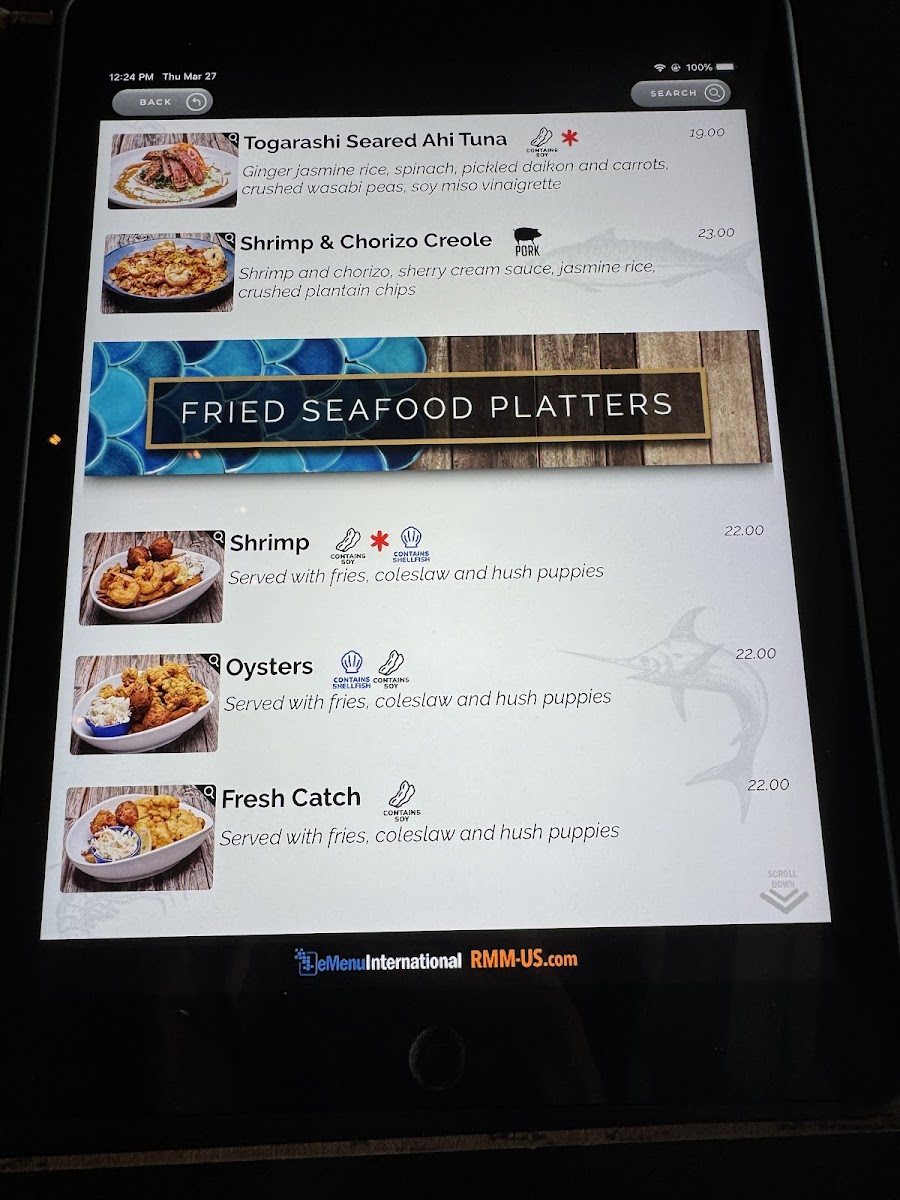Enlarge the Oysters platter photo
Image resolution: width=900 pixels, height=1200 pixels.
pyautogui.click(x=145, y=703)
